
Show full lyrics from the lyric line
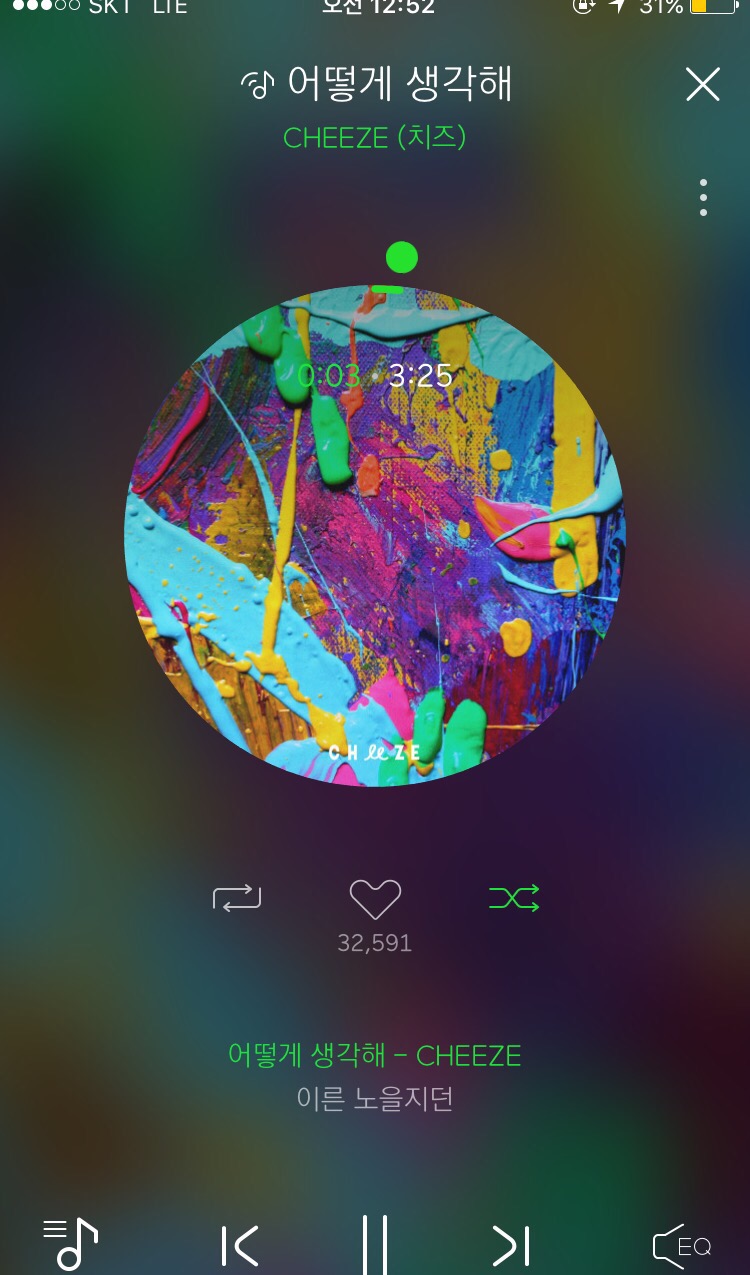[x=375, y=1099]
